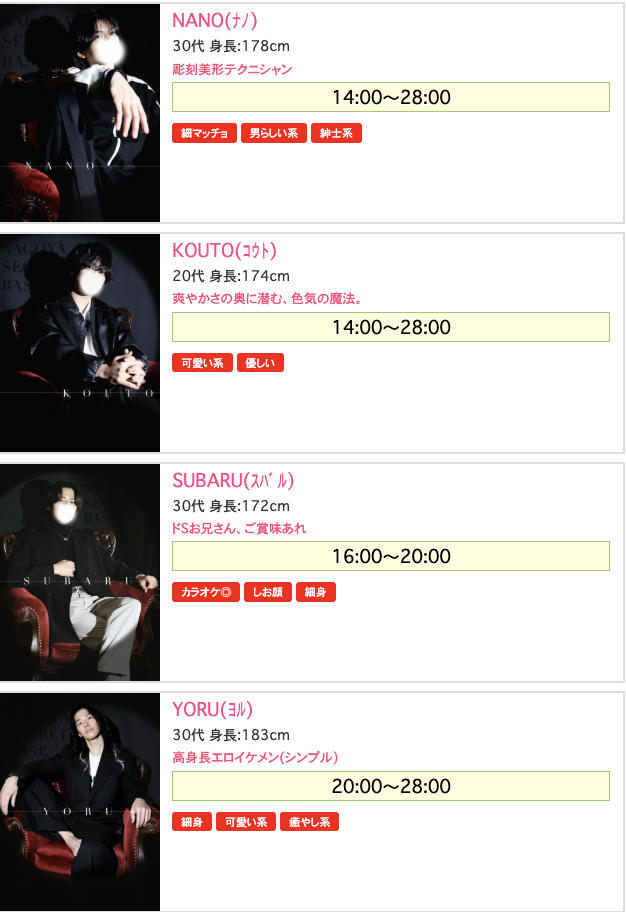Open SUBARU's profile photo

click(80, 571)
